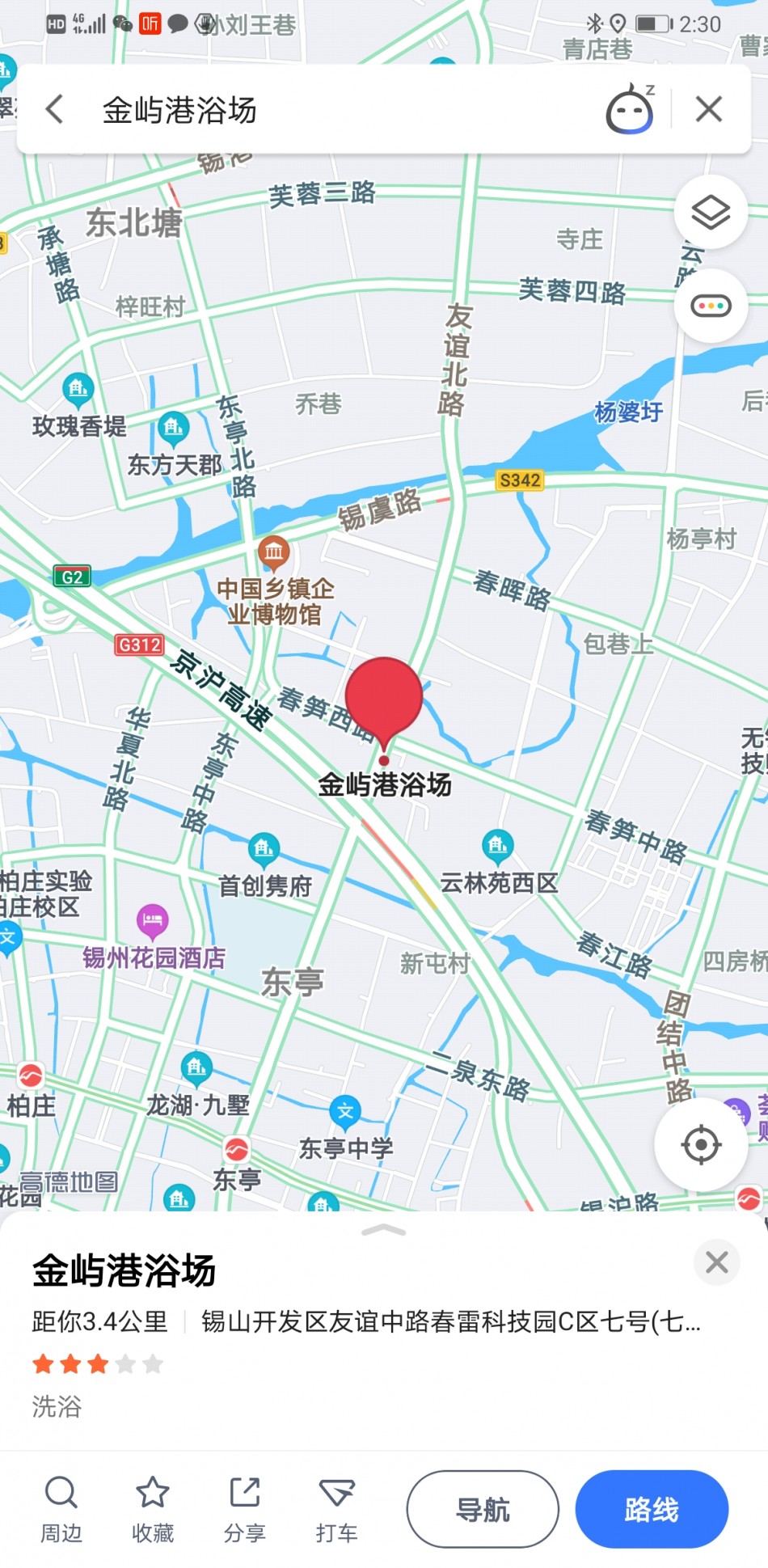Search nearby with 周边

61,1507
